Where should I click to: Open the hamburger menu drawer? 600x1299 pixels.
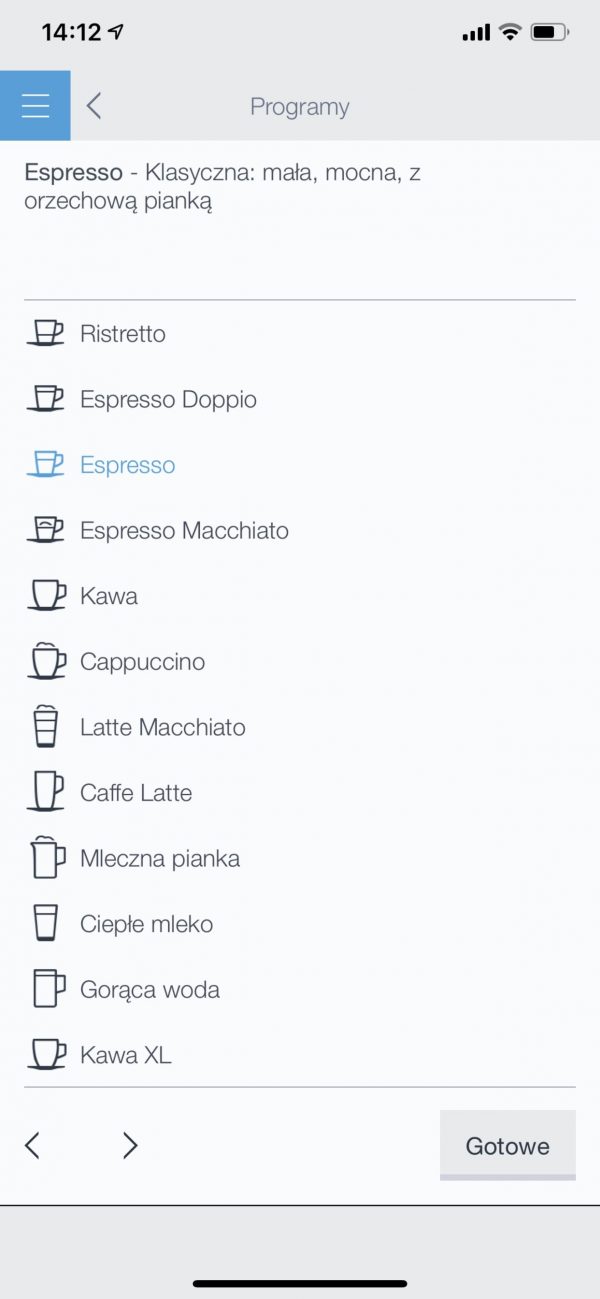point(35,106)
